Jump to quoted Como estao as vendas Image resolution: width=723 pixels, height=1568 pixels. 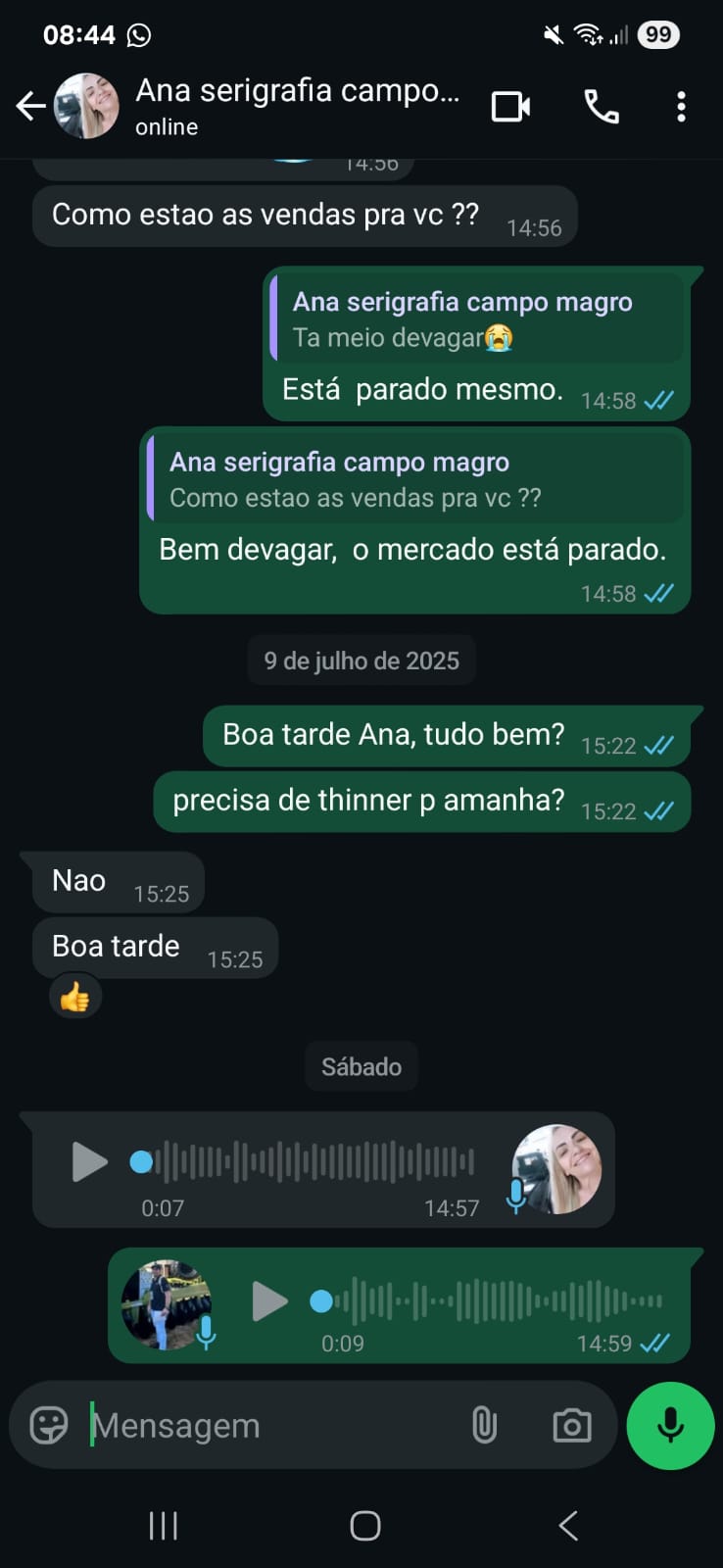coord(414,480)
